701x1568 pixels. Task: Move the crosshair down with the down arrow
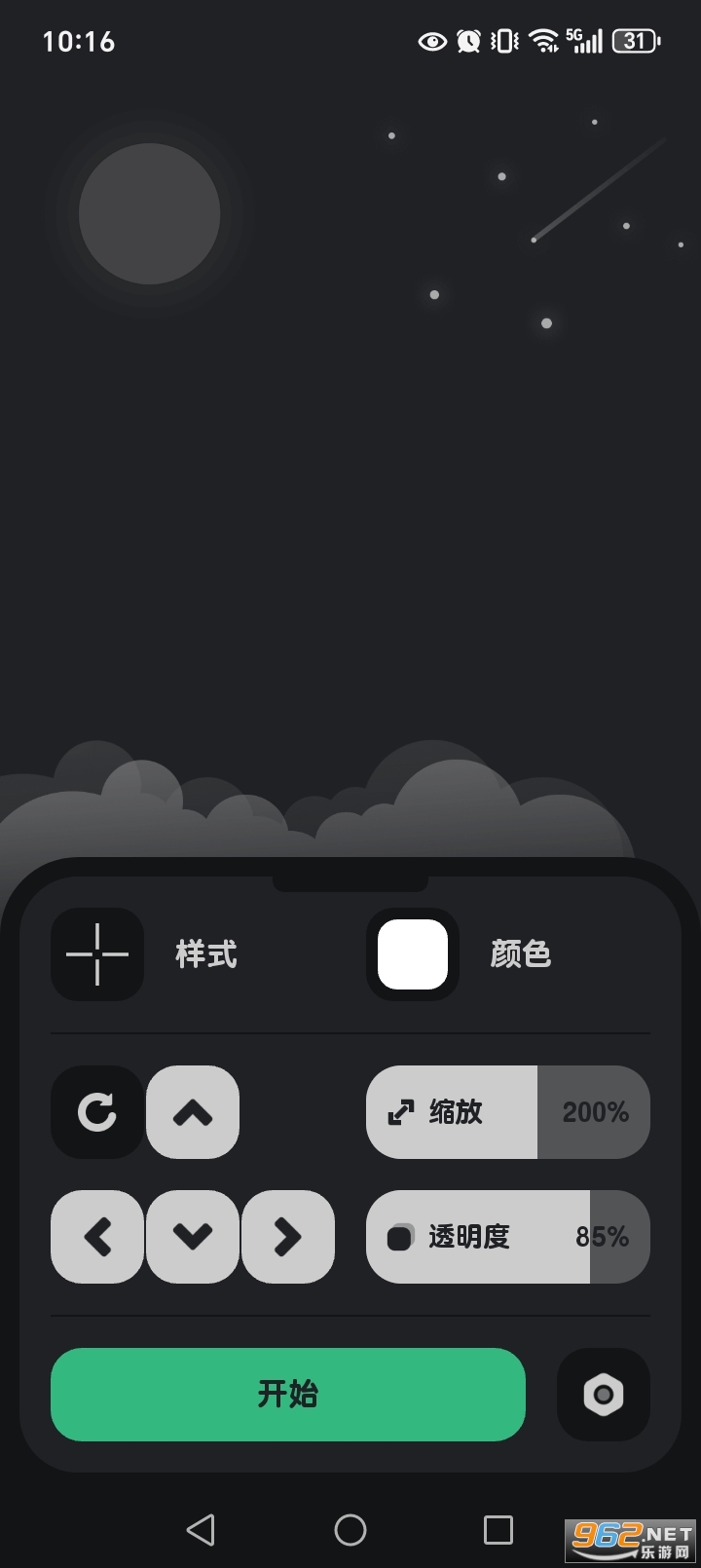click(193, 1237)
